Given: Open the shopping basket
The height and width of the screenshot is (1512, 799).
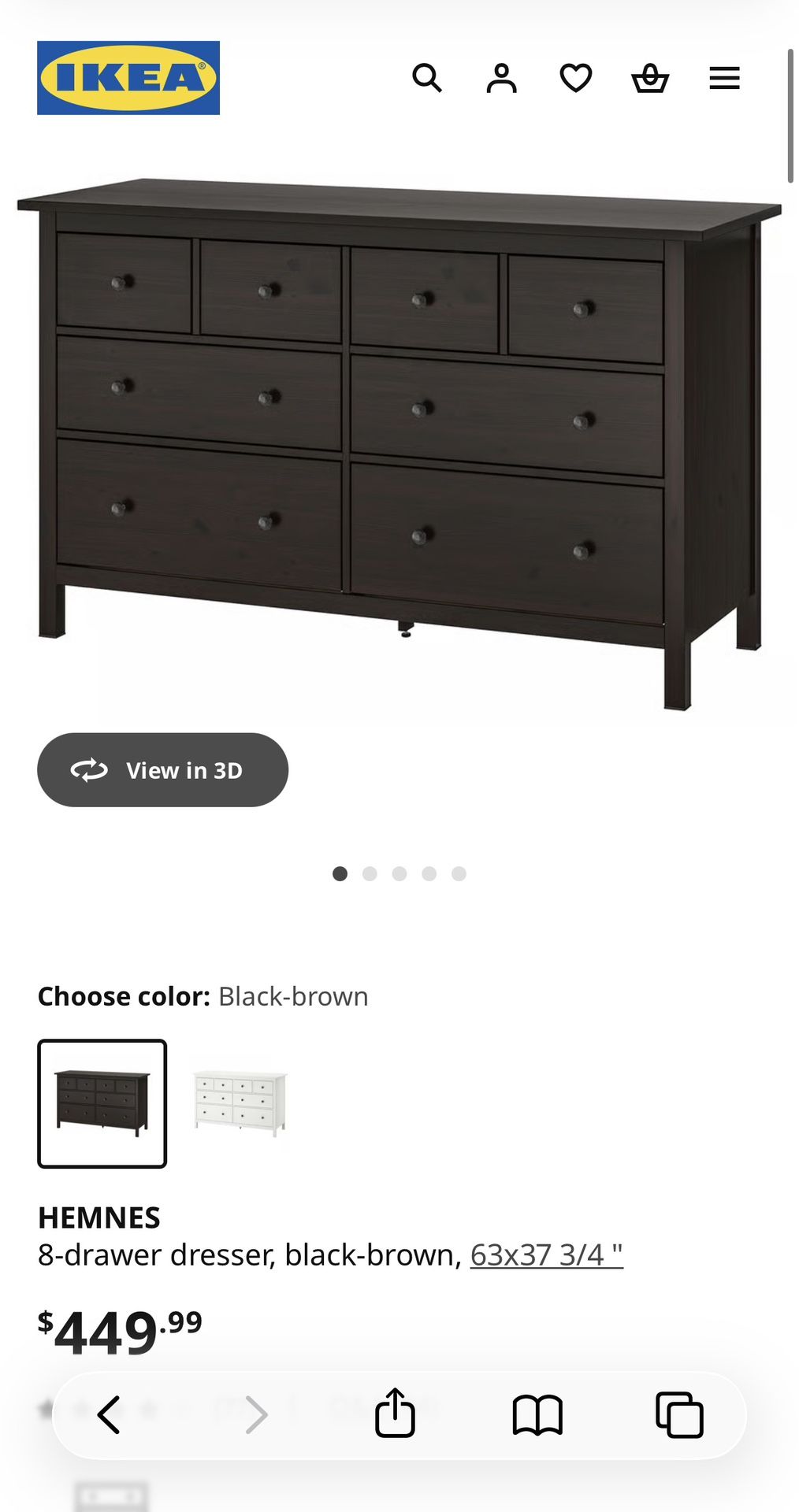Looking at the screenshot, I should (650, 78).
